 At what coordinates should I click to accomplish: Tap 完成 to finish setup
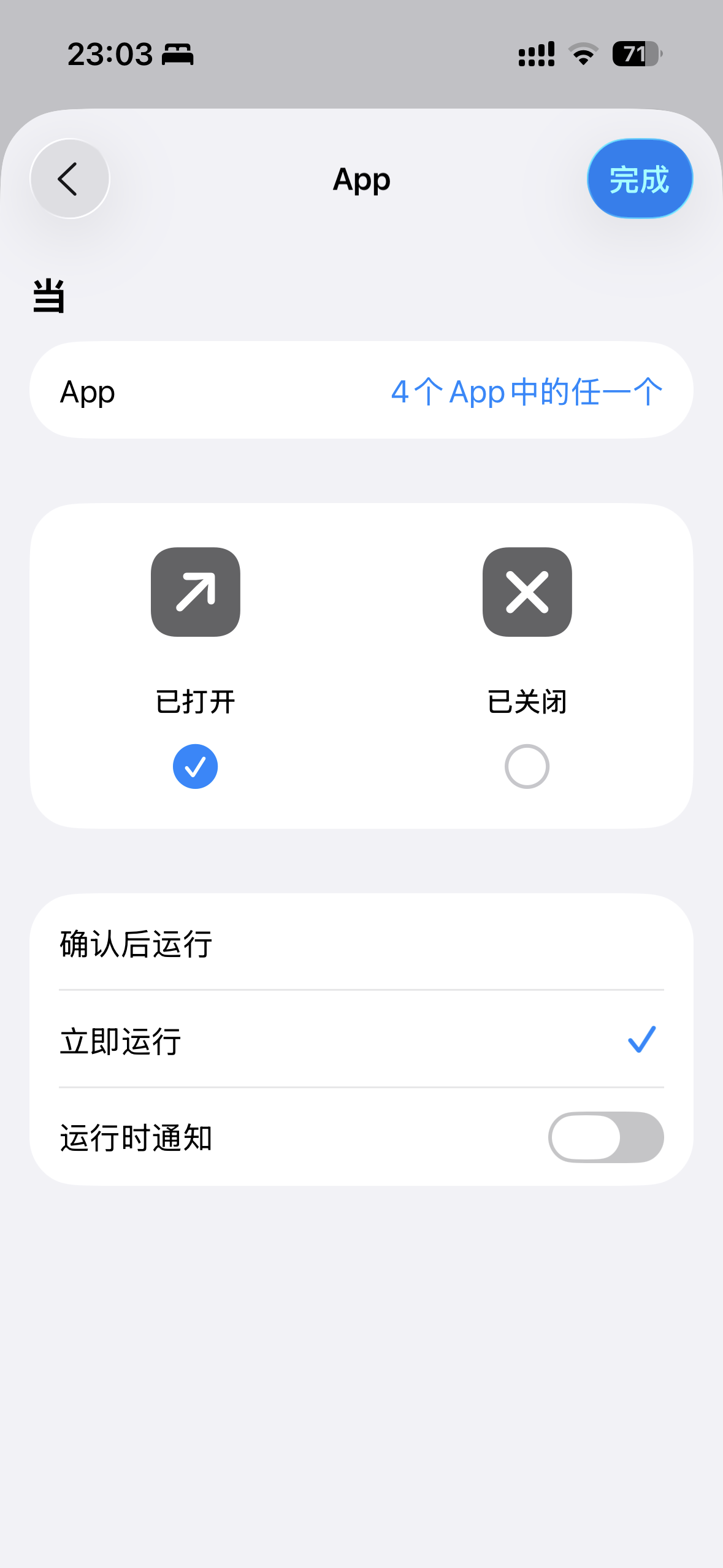[640, 179]
